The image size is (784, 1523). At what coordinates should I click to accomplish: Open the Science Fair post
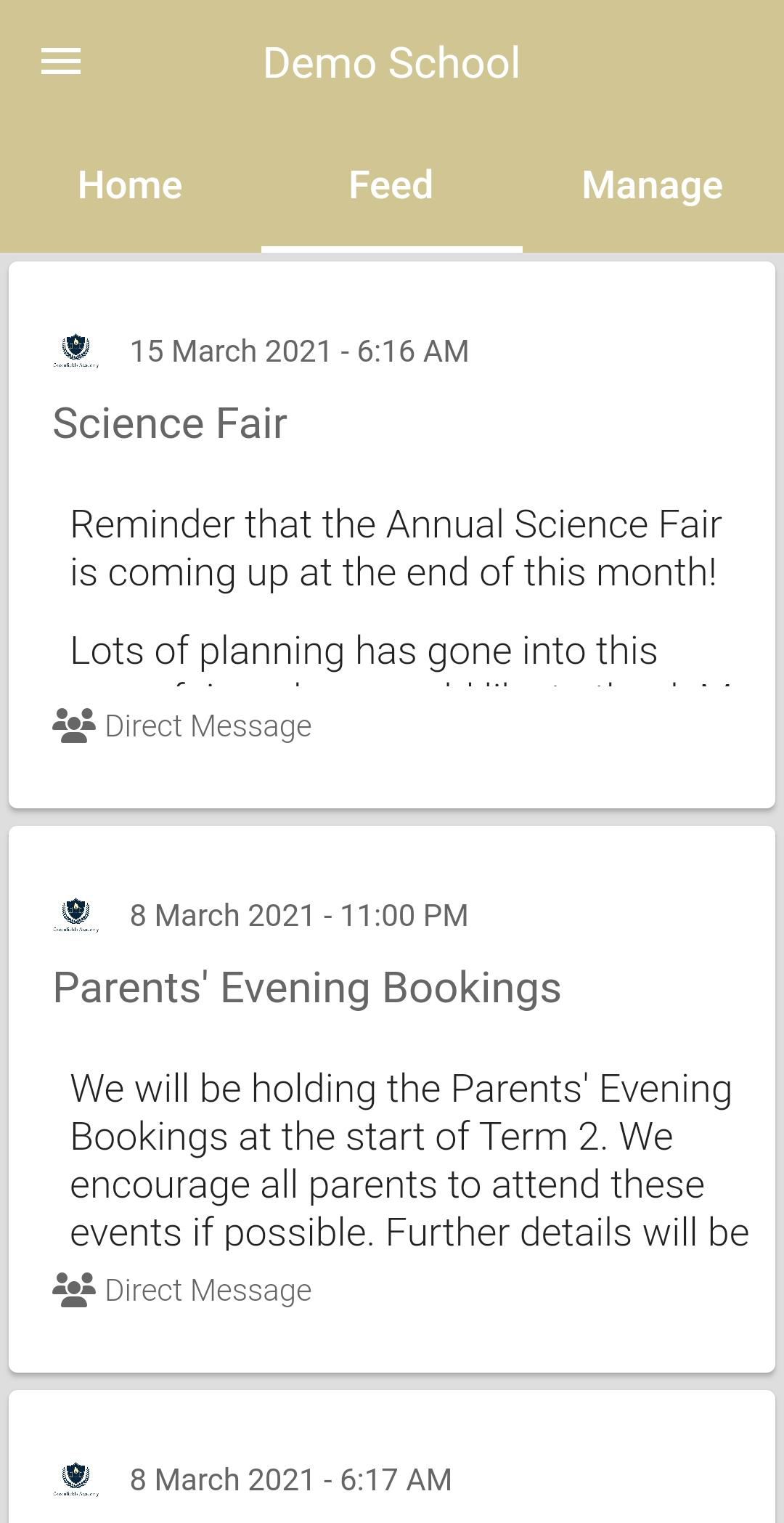392,535
